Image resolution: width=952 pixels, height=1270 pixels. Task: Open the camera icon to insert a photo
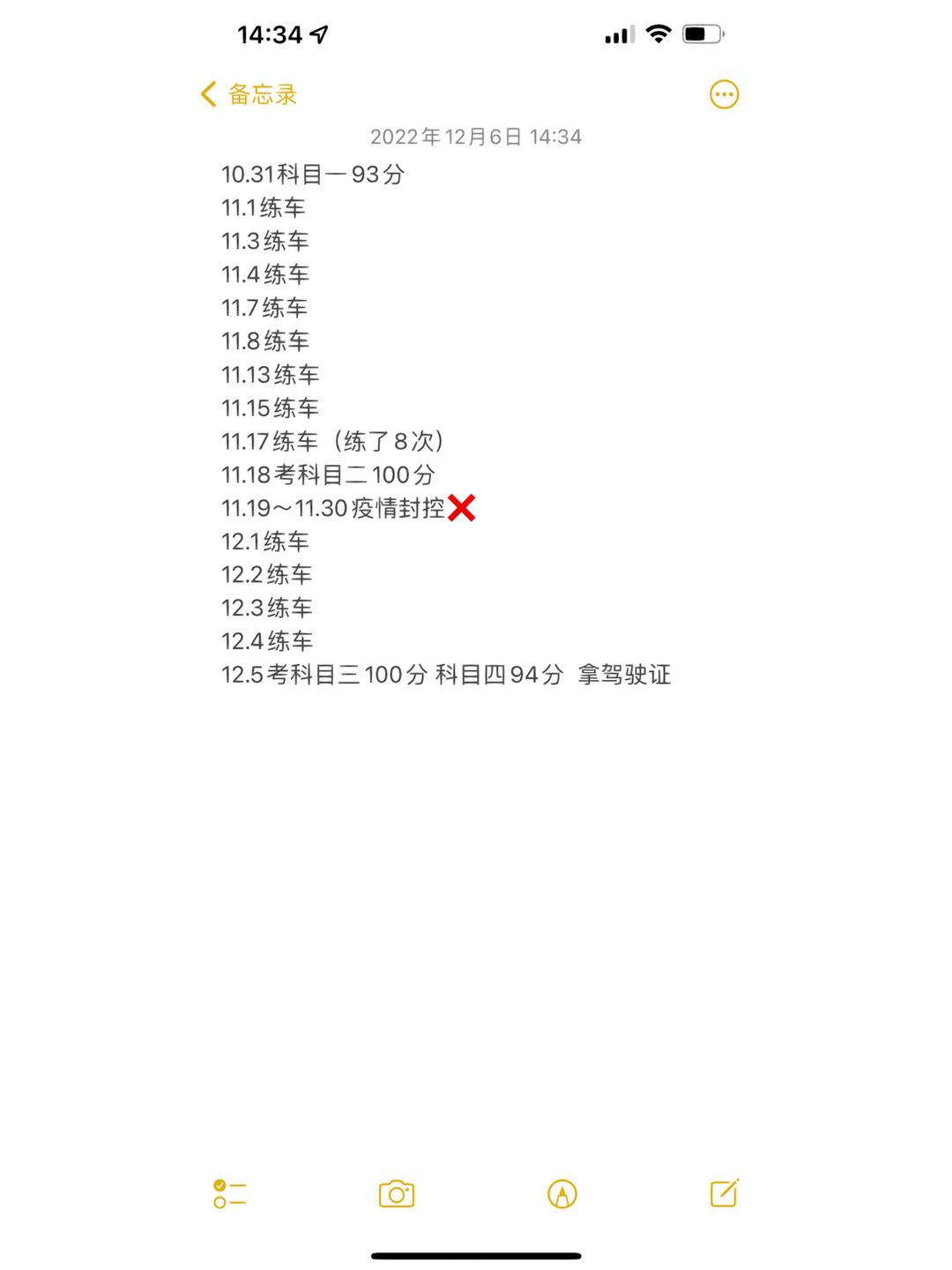coord(396,1194)
